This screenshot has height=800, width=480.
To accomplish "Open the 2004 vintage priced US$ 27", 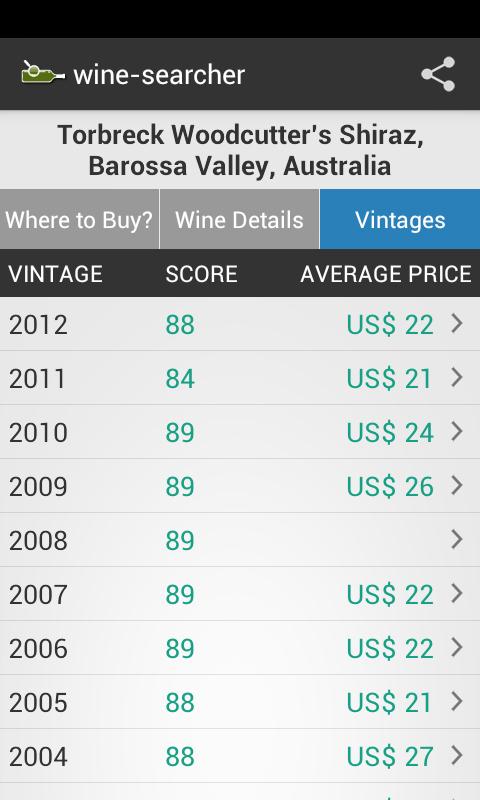I will click(x=240, y=757).
